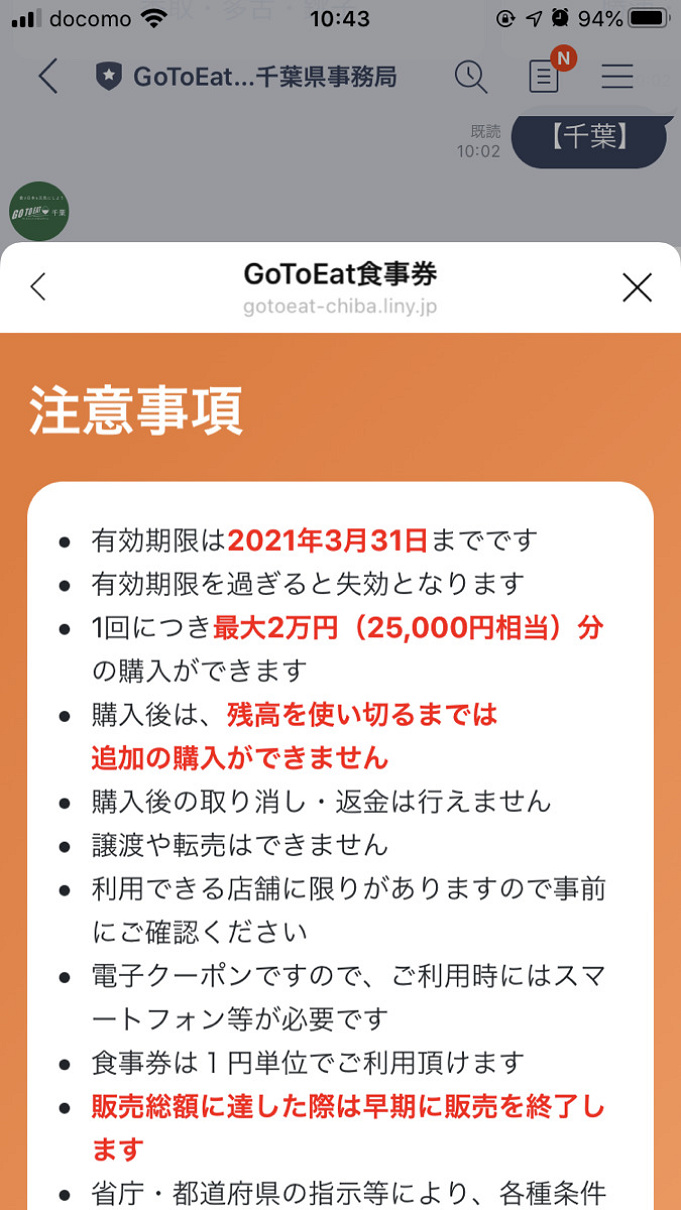This screenshot has width=681, height=1210.
Task: Open the chat hamburger menu
Action: pos(617,76)
